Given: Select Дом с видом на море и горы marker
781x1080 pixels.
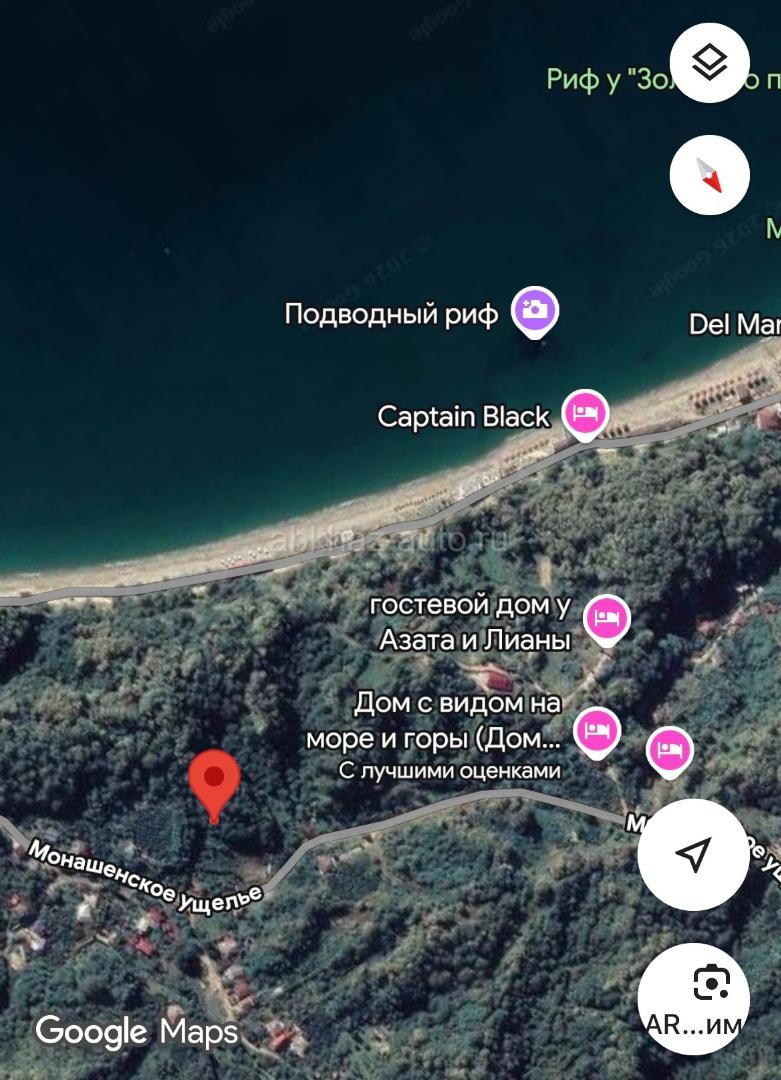Looking at the screenshot, I should click(x=597, y=730).
